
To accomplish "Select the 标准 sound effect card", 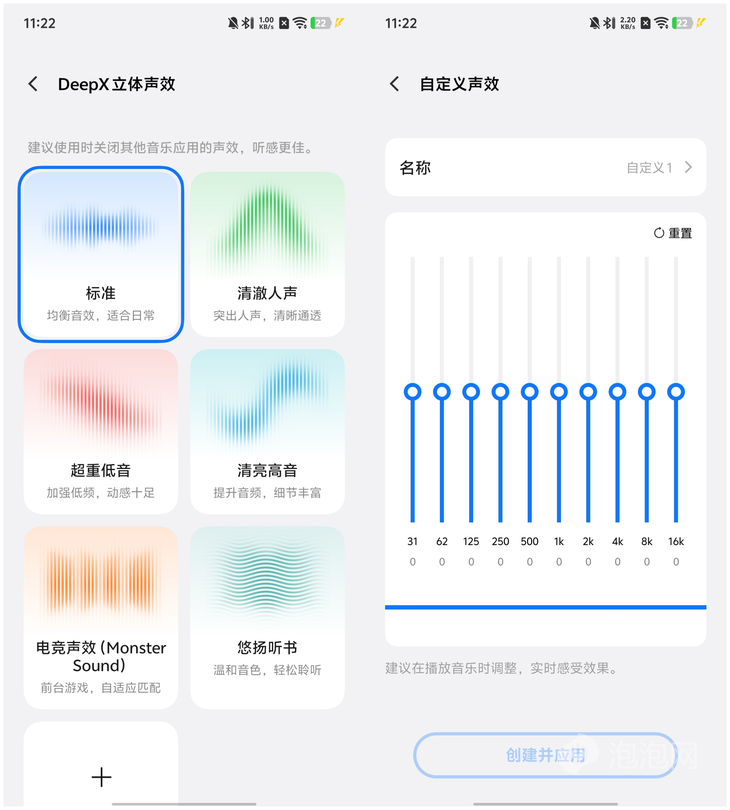I will click(101, 254).
